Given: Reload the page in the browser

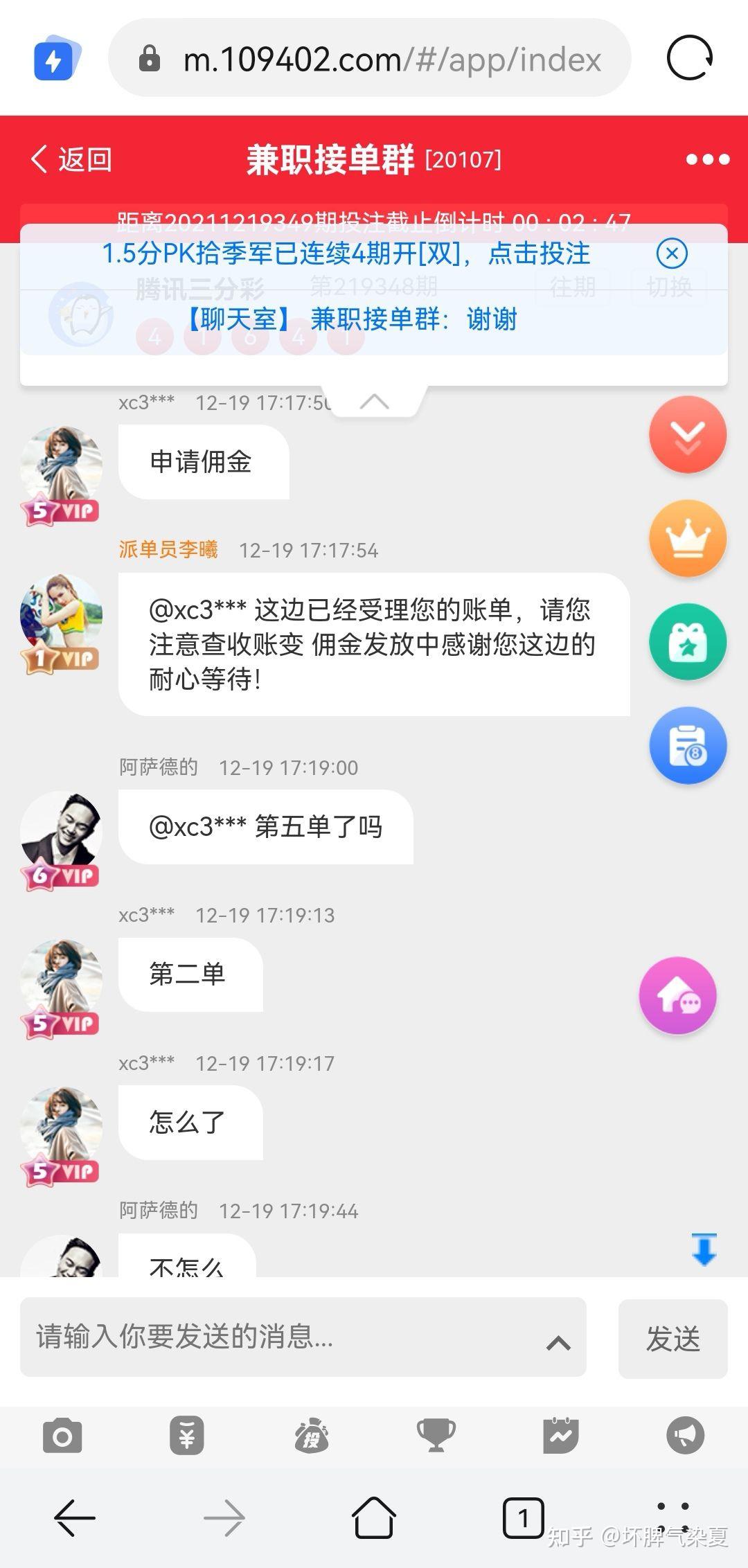Looking at the screenshot, I should tap(689, 58).
